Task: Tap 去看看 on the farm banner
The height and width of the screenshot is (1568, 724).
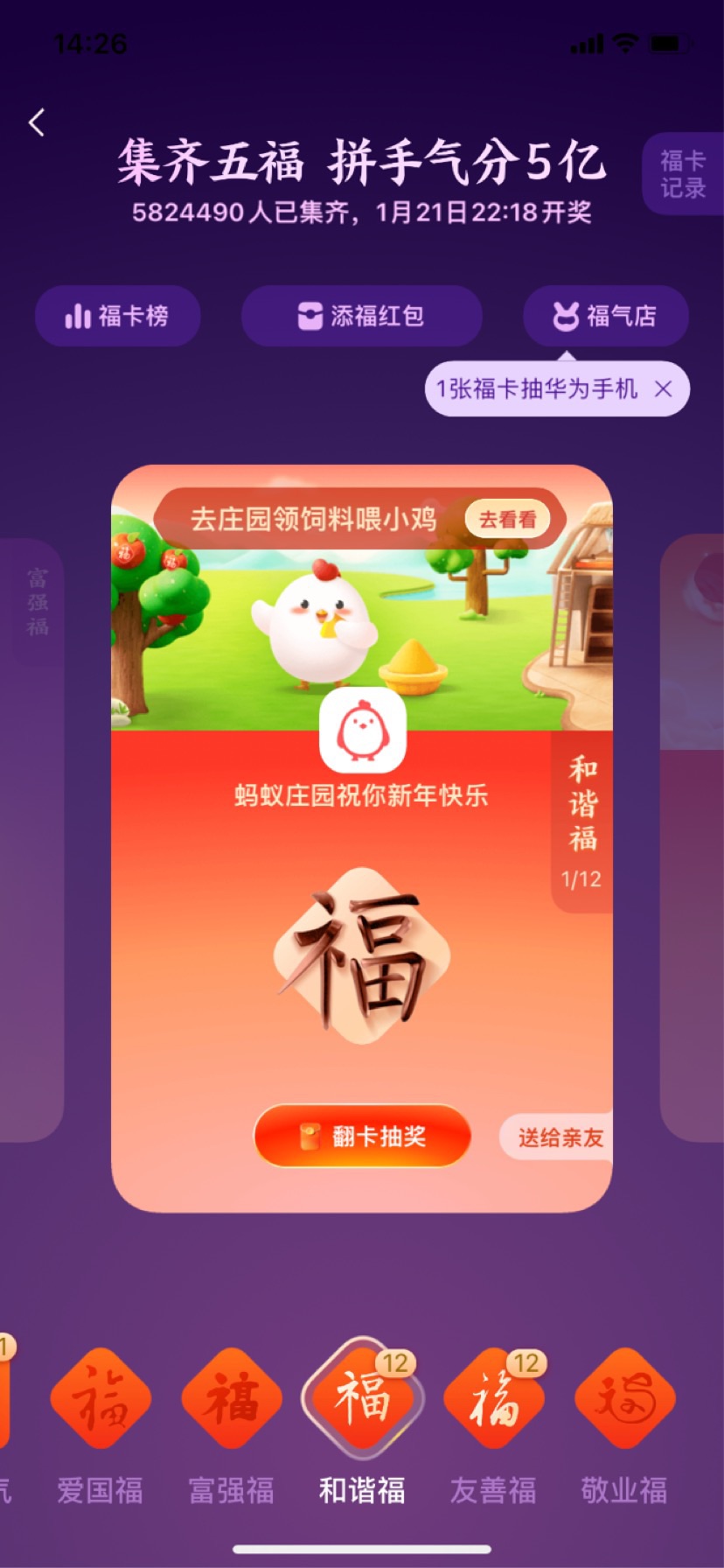Action: coord(507,520)
